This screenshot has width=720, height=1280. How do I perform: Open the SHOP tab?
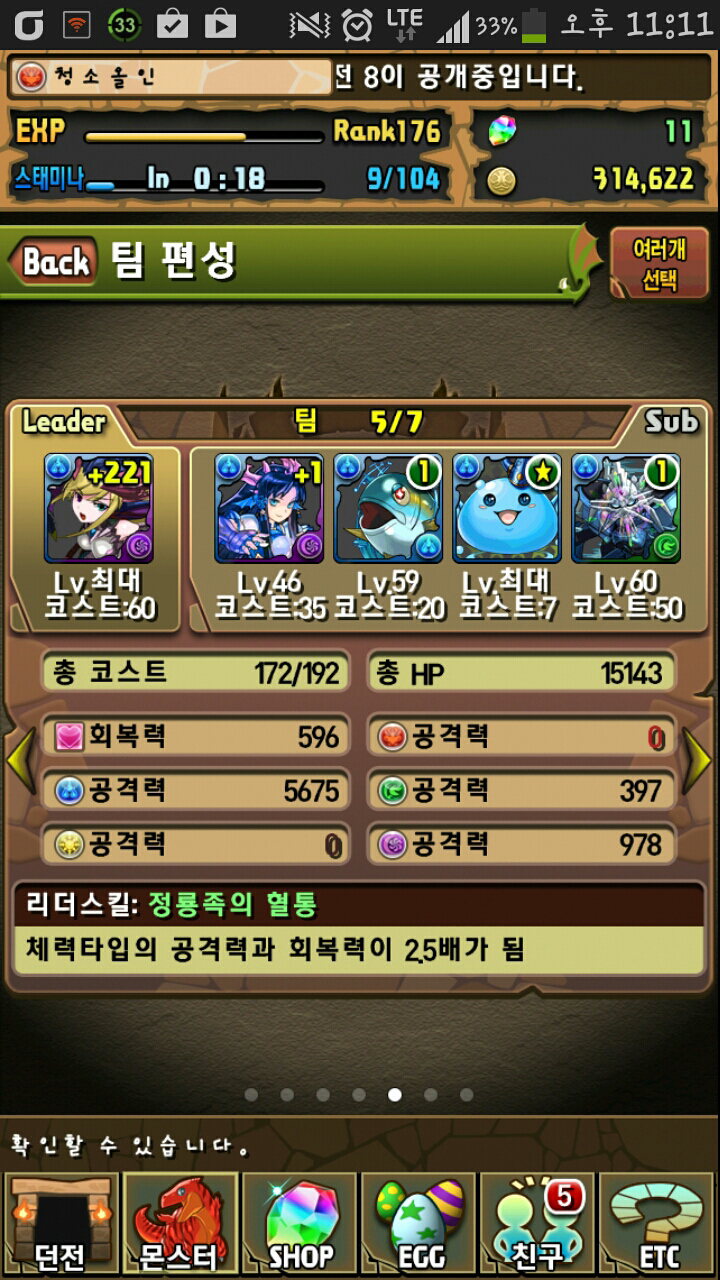pos(300,1224)
